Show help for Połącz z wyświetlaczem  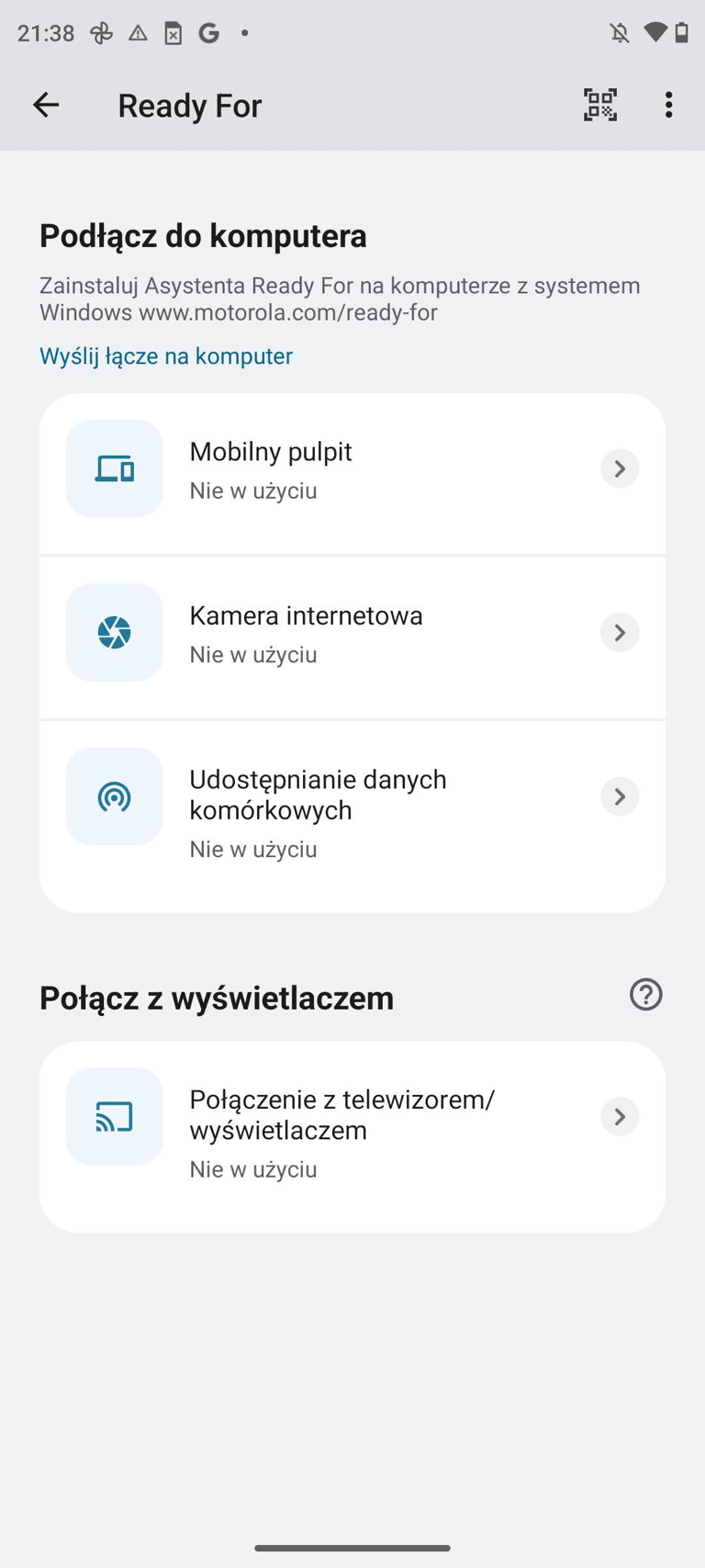646,995
